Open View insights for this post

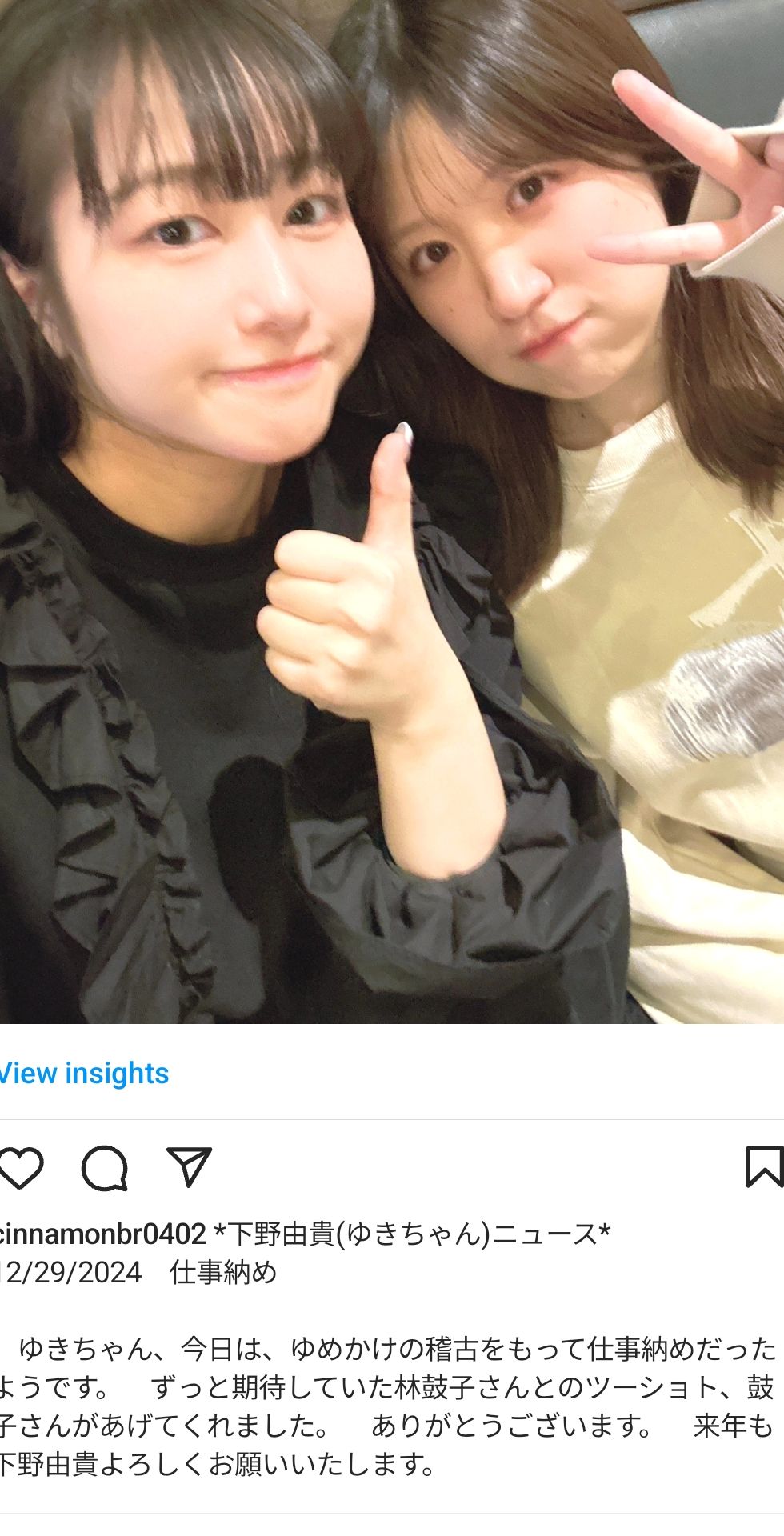pos(84,1073)
